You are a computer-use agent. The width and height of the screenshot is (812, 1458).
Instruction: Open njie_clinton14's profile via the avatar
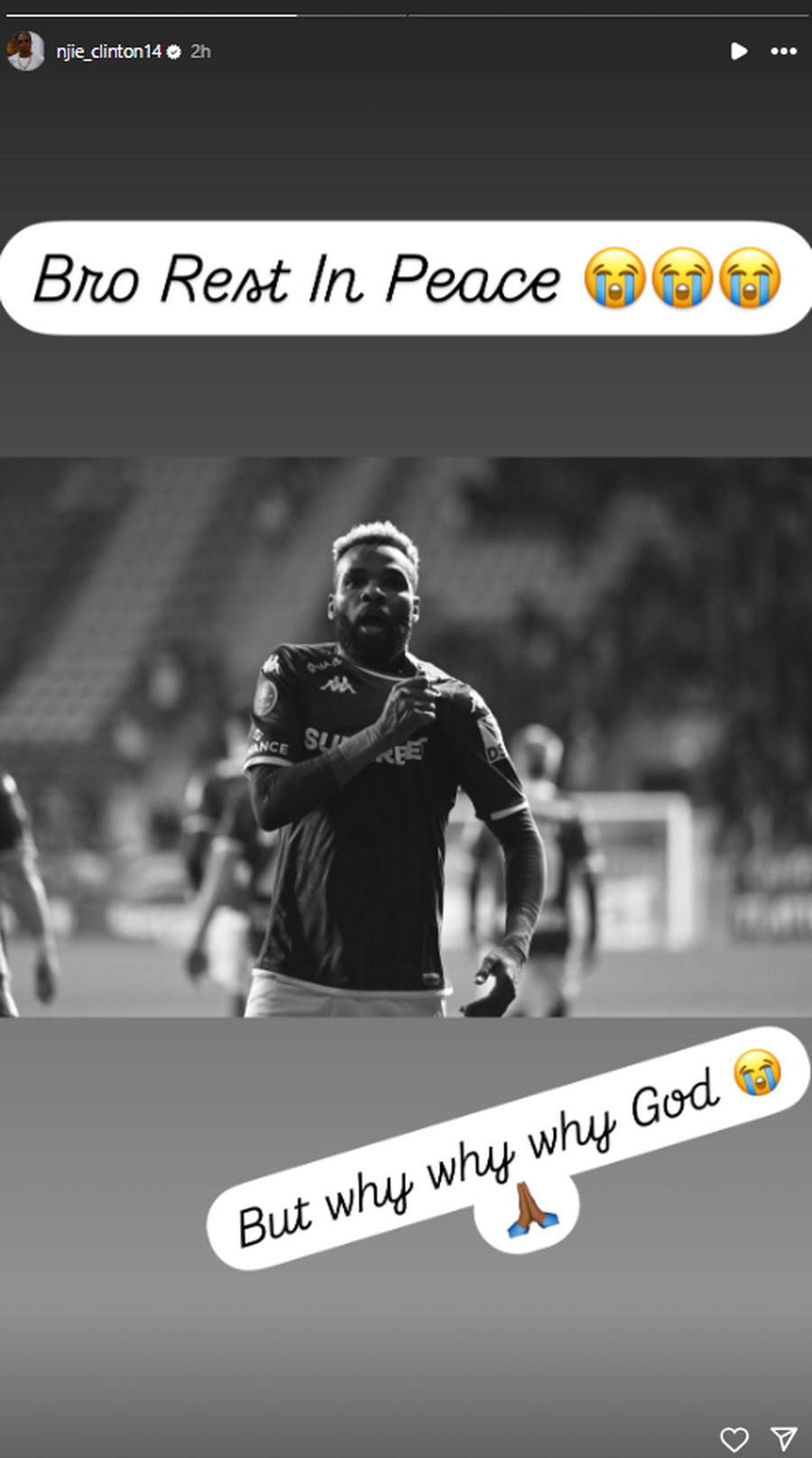pyautogui.click(x=27, y=51)
